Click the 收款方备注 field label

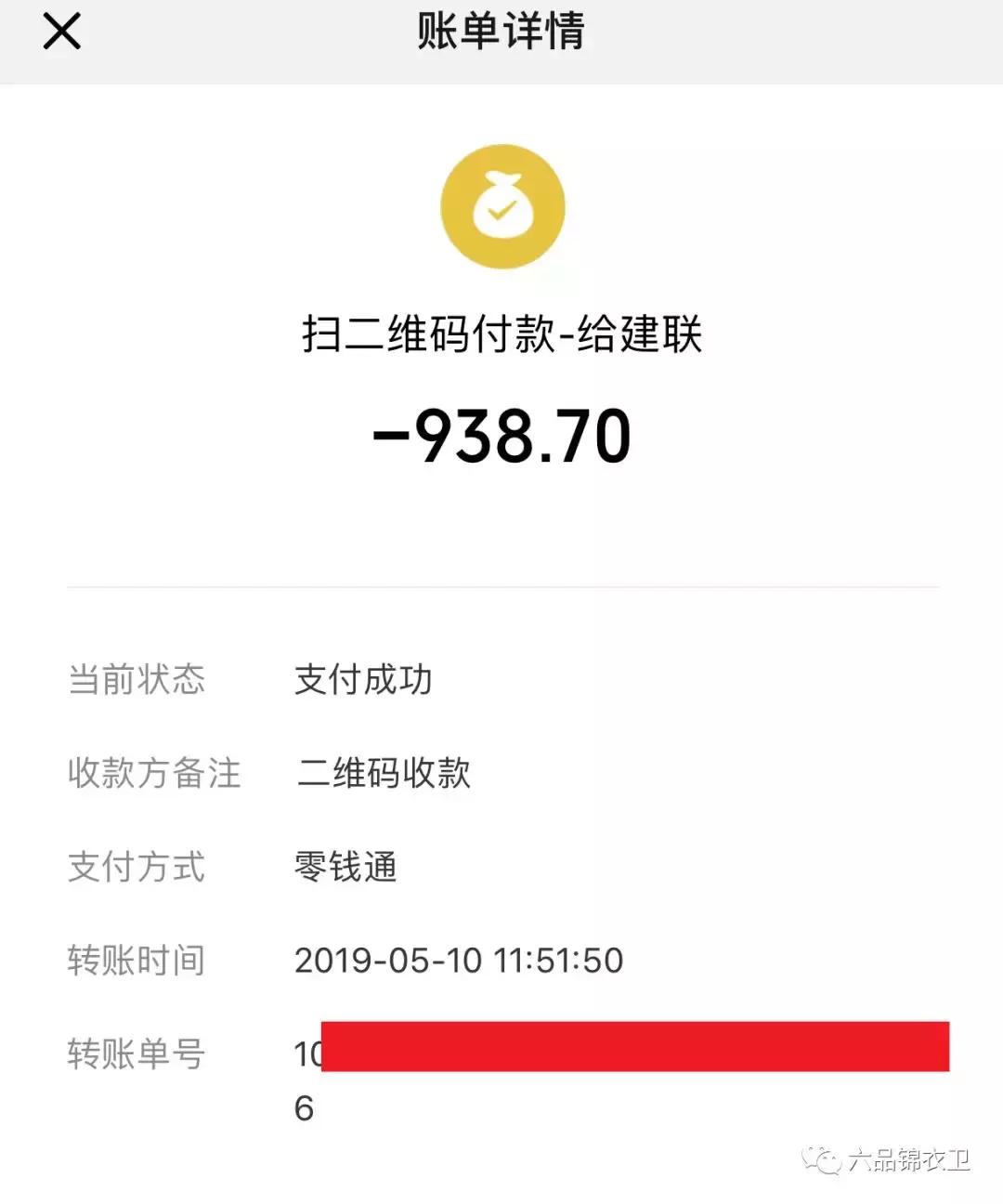(x=155, y=774)
